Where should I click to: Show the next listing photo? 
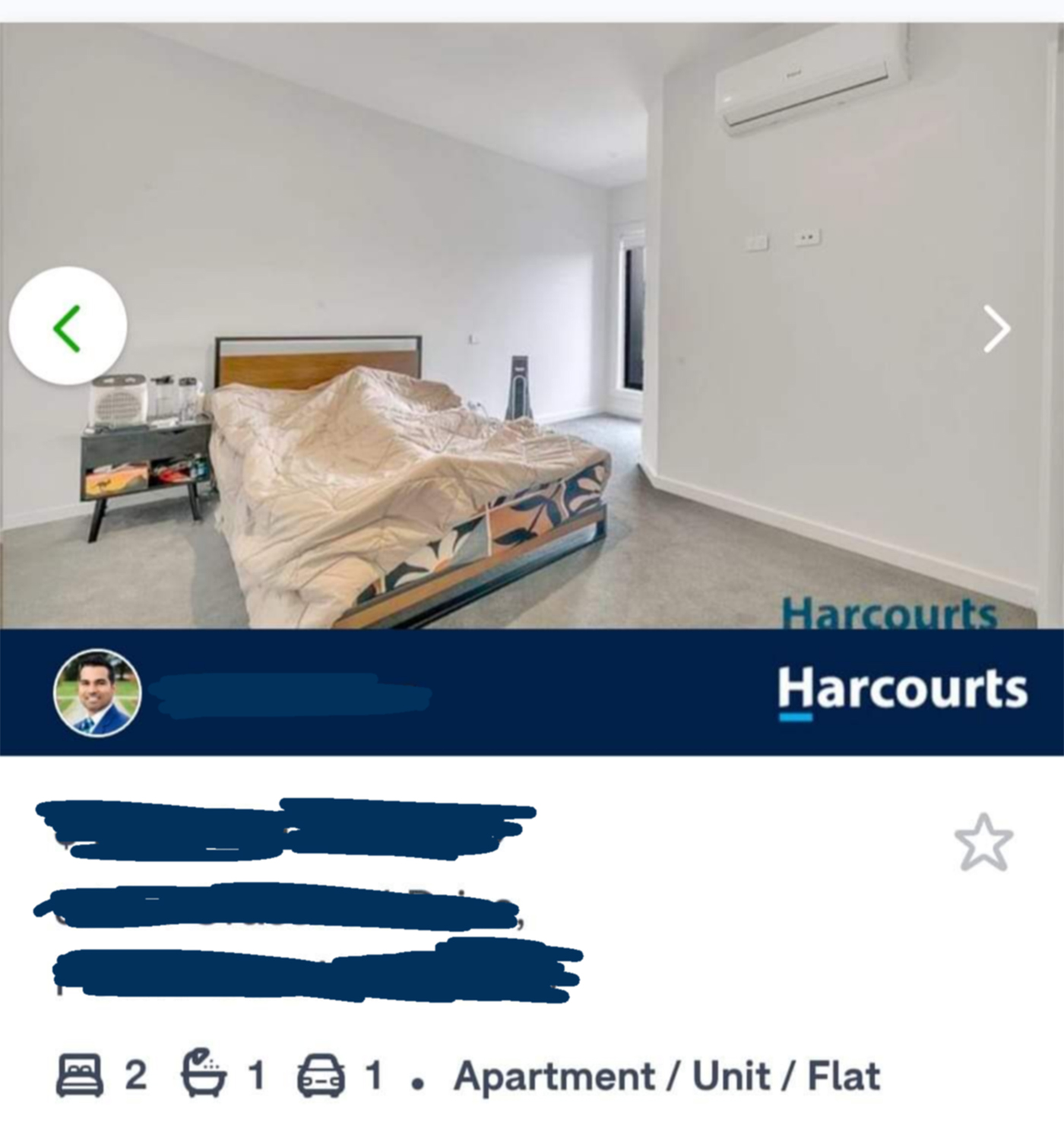pos(996,328)
